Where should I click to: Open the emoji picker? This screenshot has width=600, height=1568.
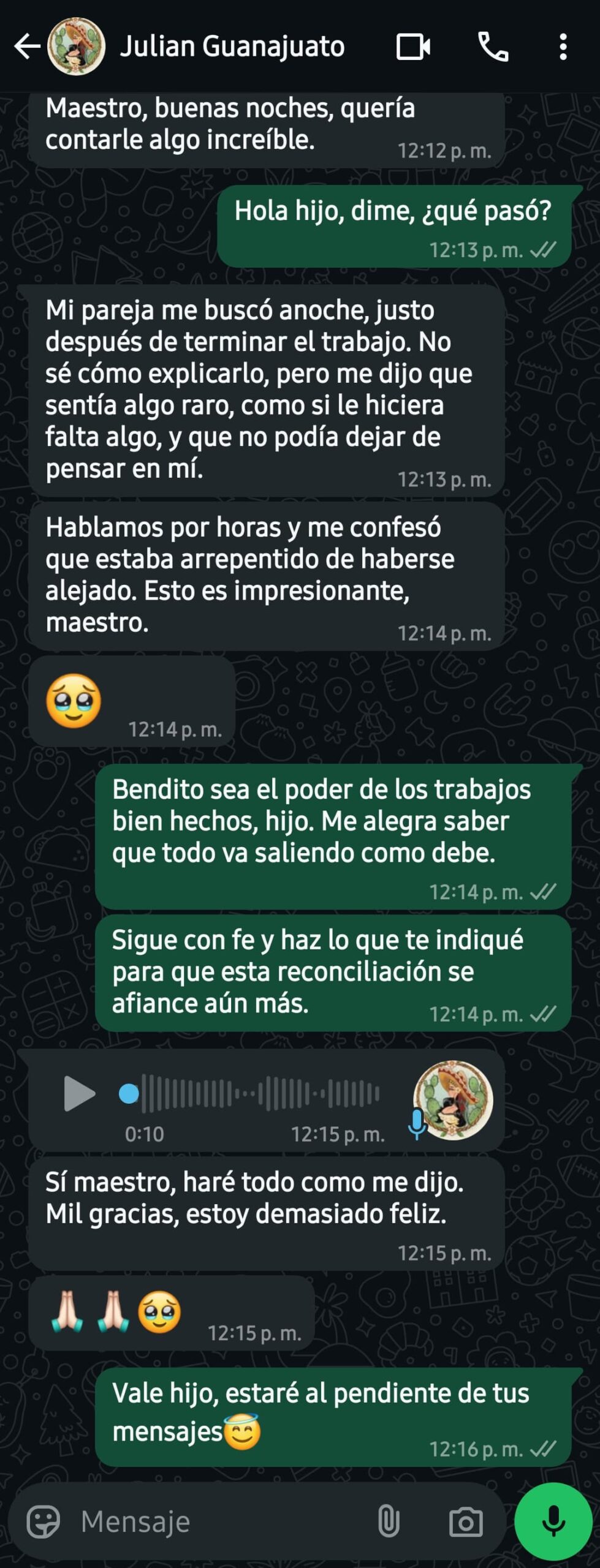click(x=44, y=1521)
